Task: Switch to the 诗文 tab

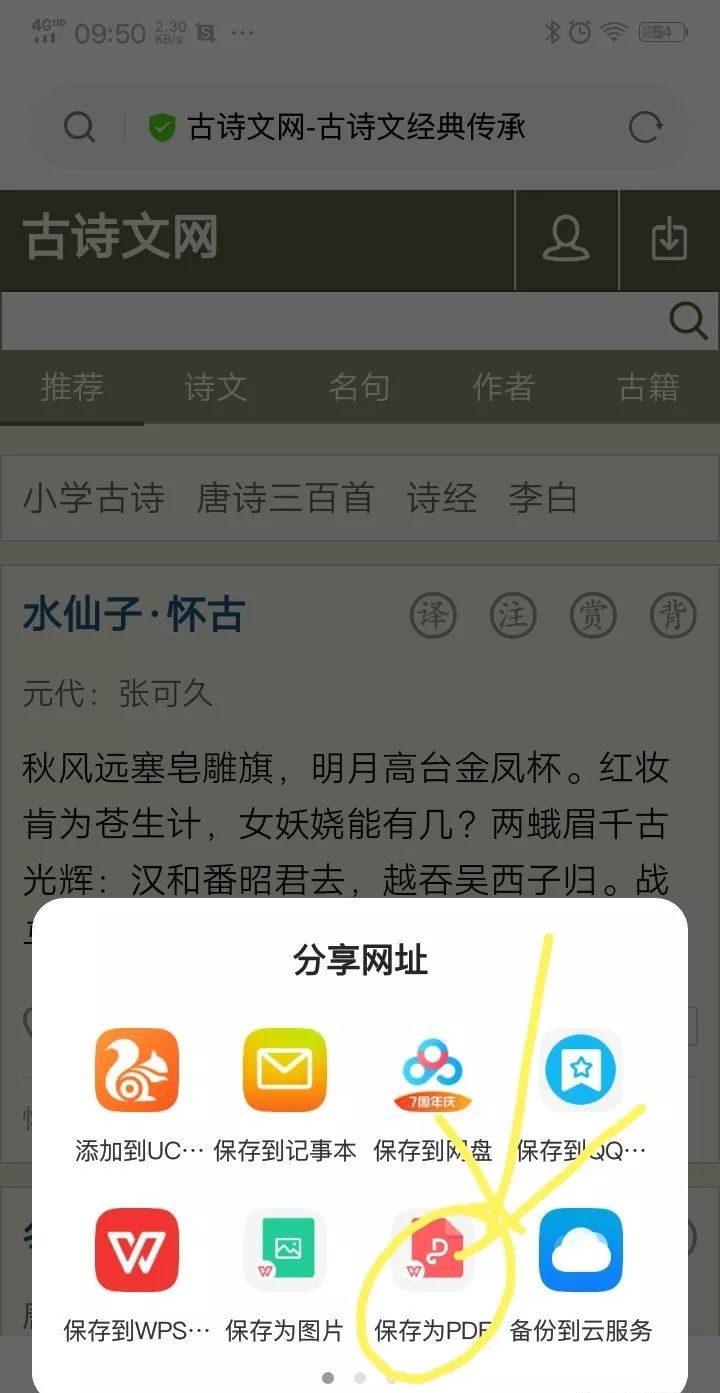Action: [215, 387]
